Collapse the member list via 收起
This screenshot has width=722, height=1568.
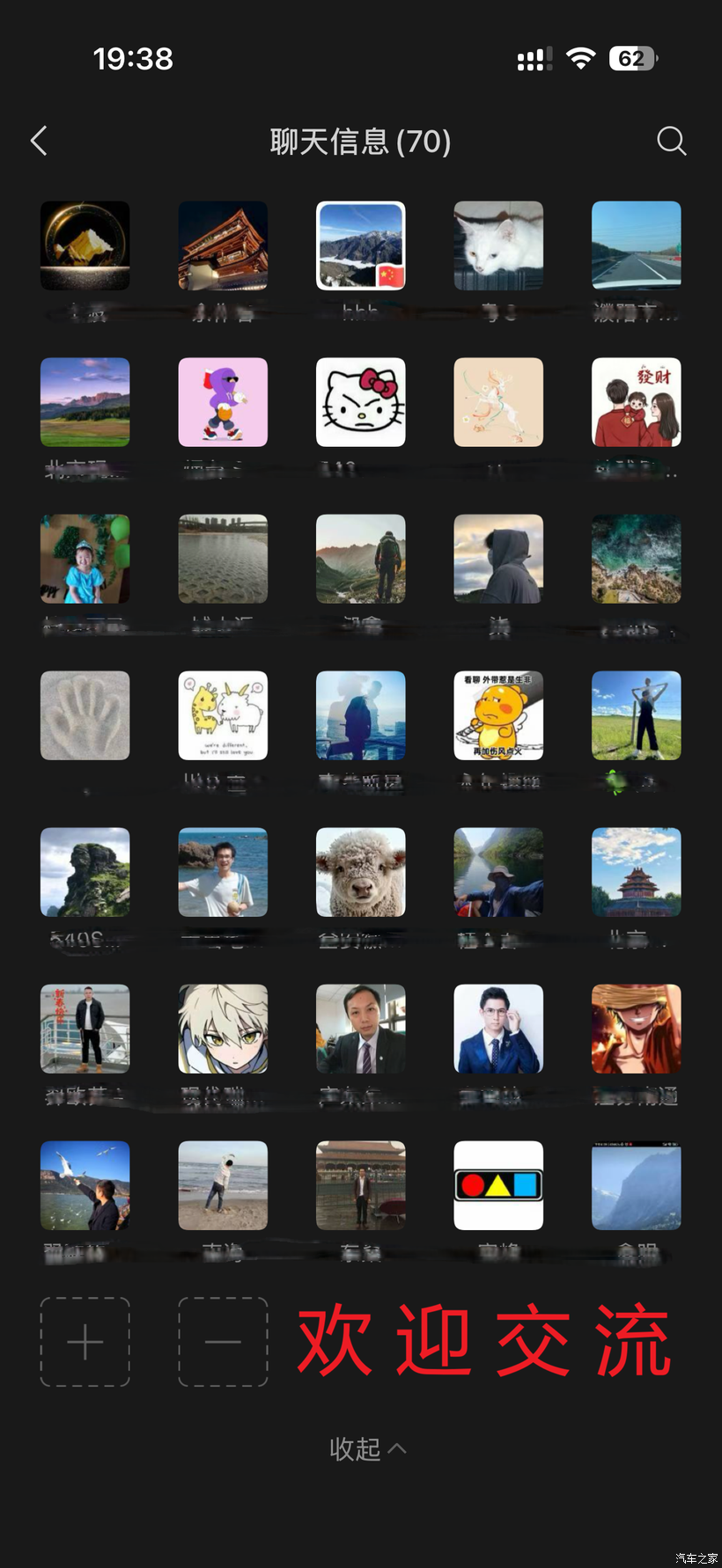pos(367,1448)
